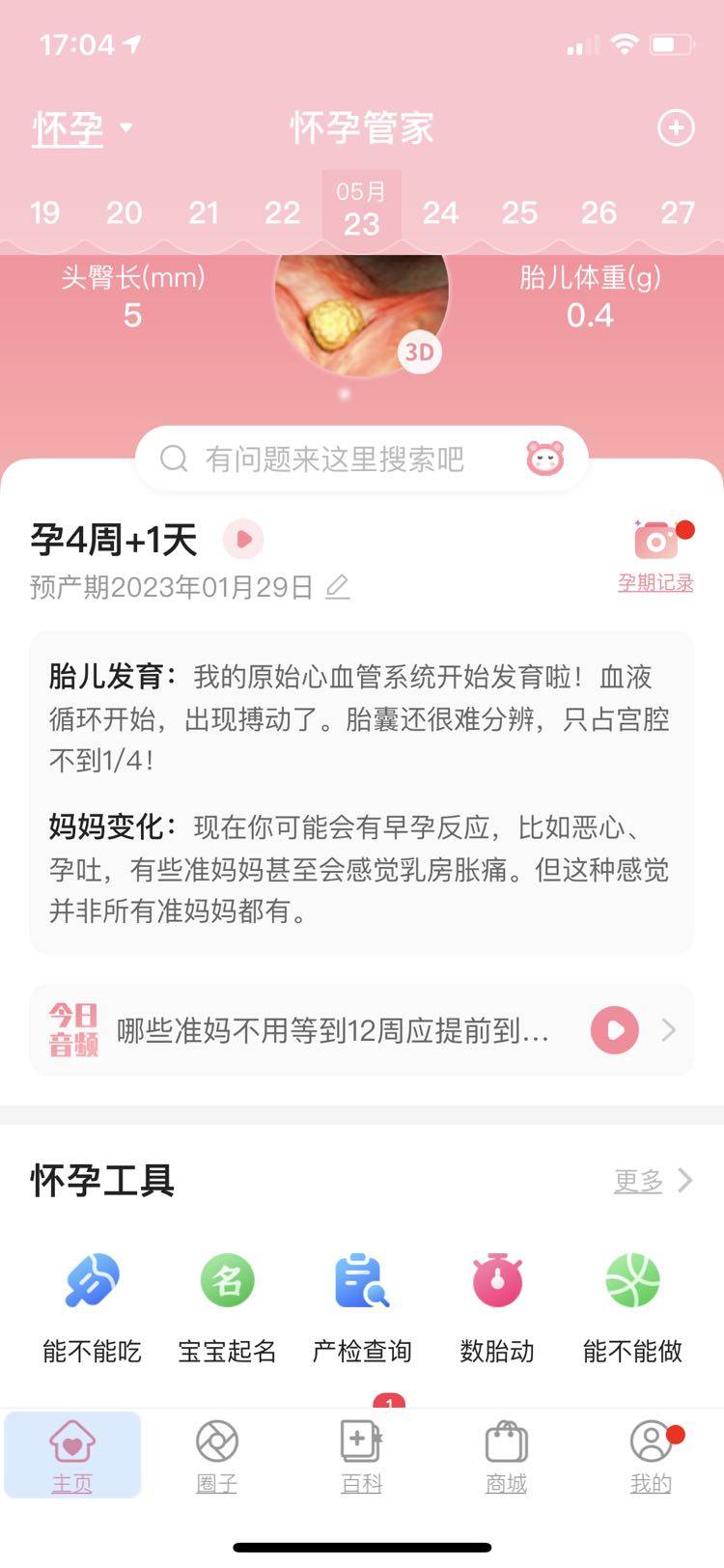724x1568 pixels.
Task: Open the 宝宝起名 naming tool
Action: coord(227,1303)
